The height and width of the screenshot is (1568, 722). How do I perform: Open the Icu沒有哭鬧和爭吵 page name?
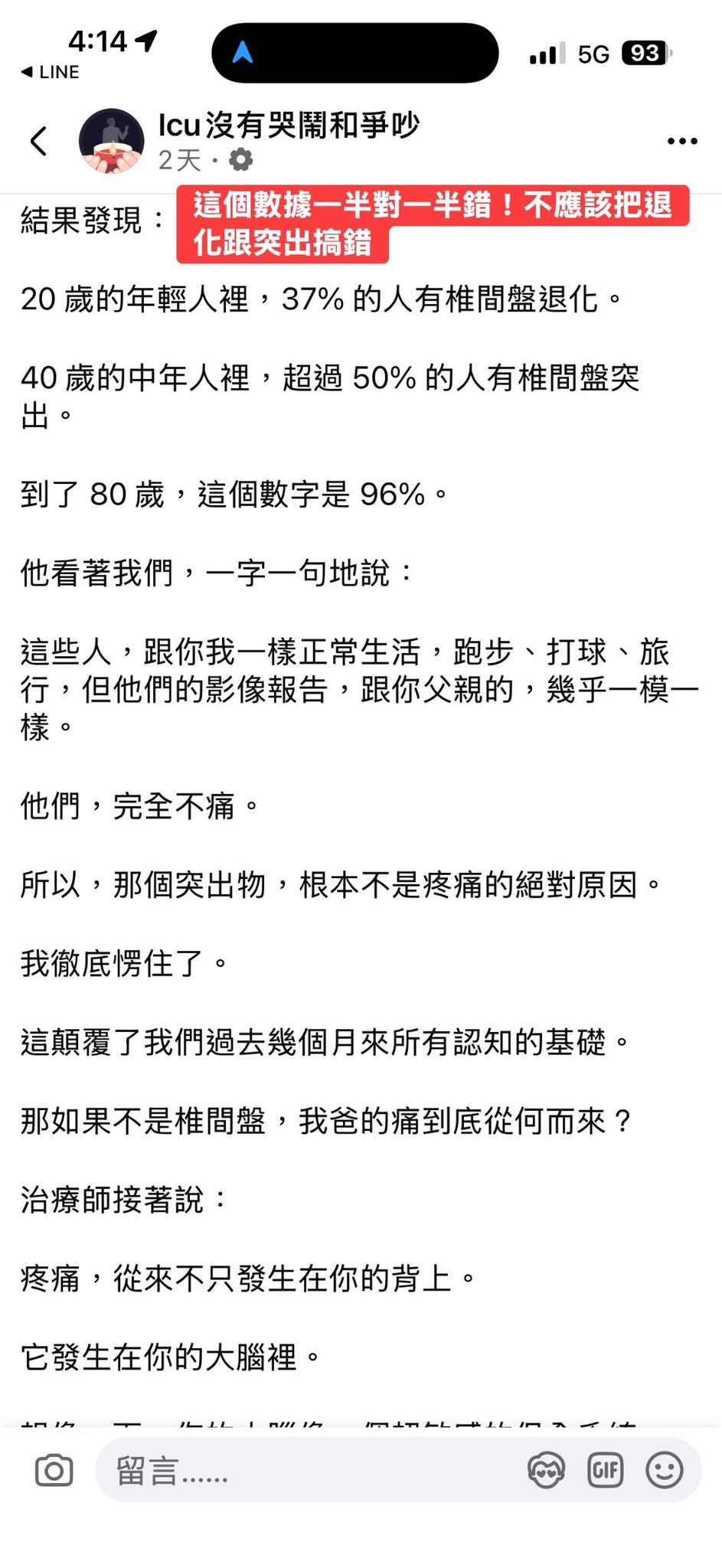[x=289, y=126]
